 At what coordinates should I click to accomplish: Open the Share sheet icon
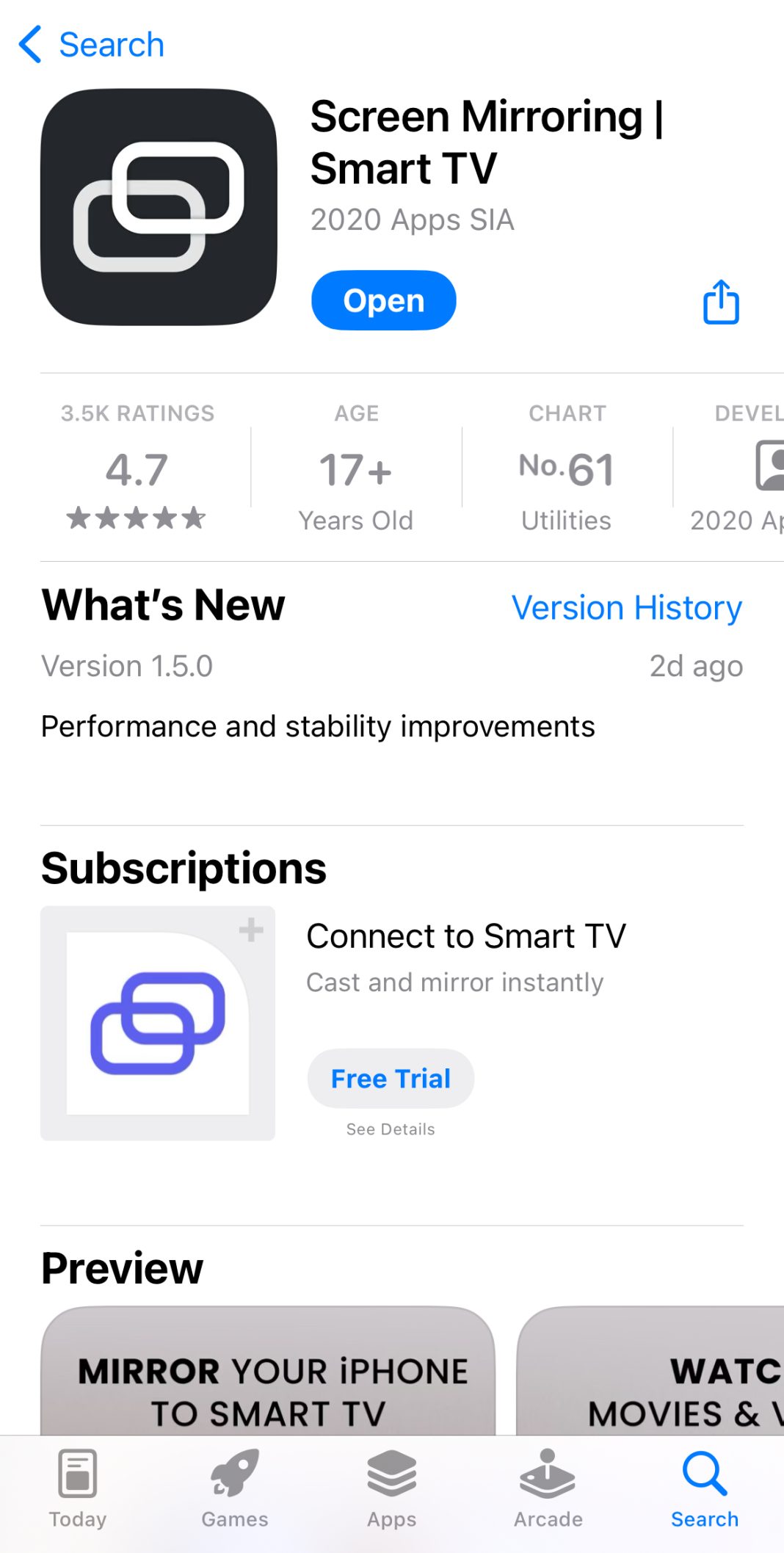720,301
